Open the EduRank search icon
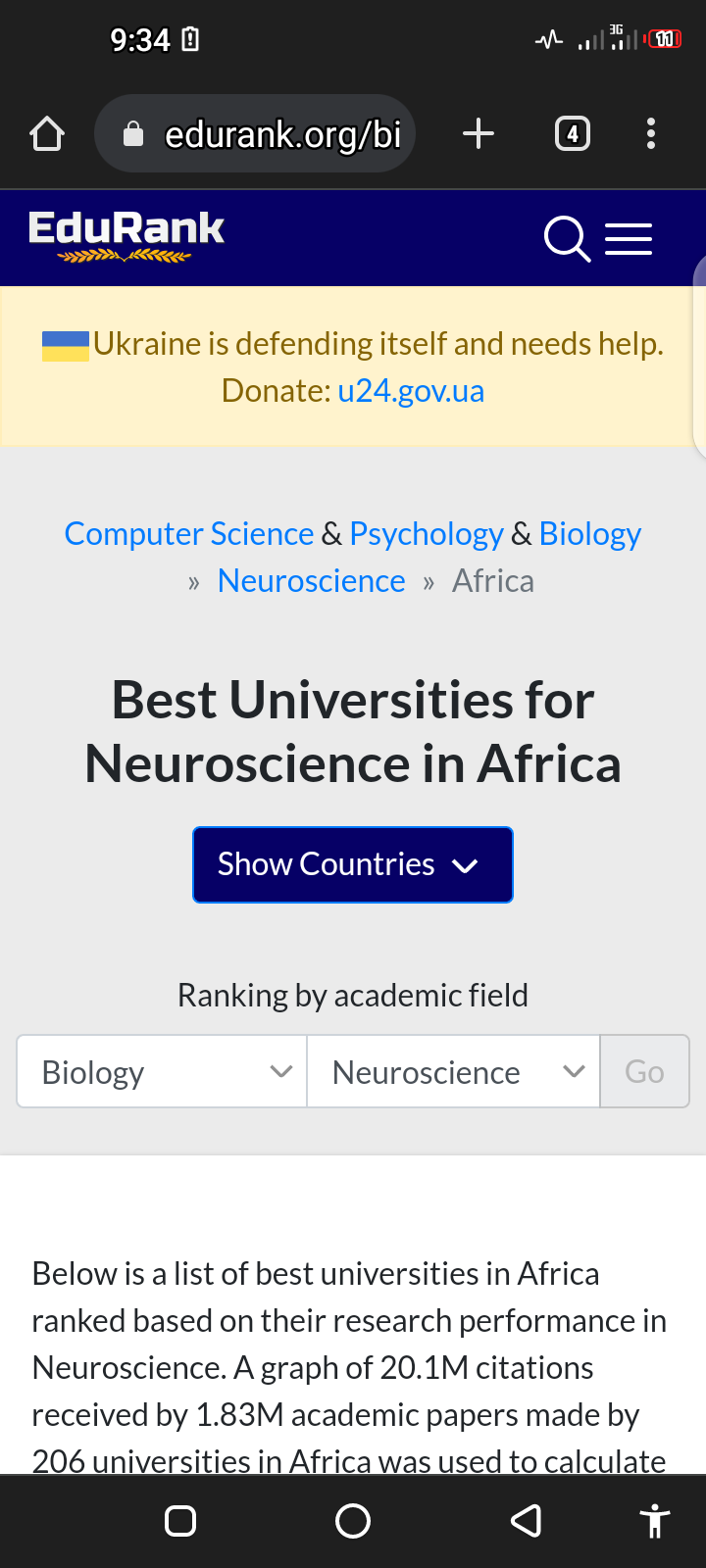 (x=567, y=239)
